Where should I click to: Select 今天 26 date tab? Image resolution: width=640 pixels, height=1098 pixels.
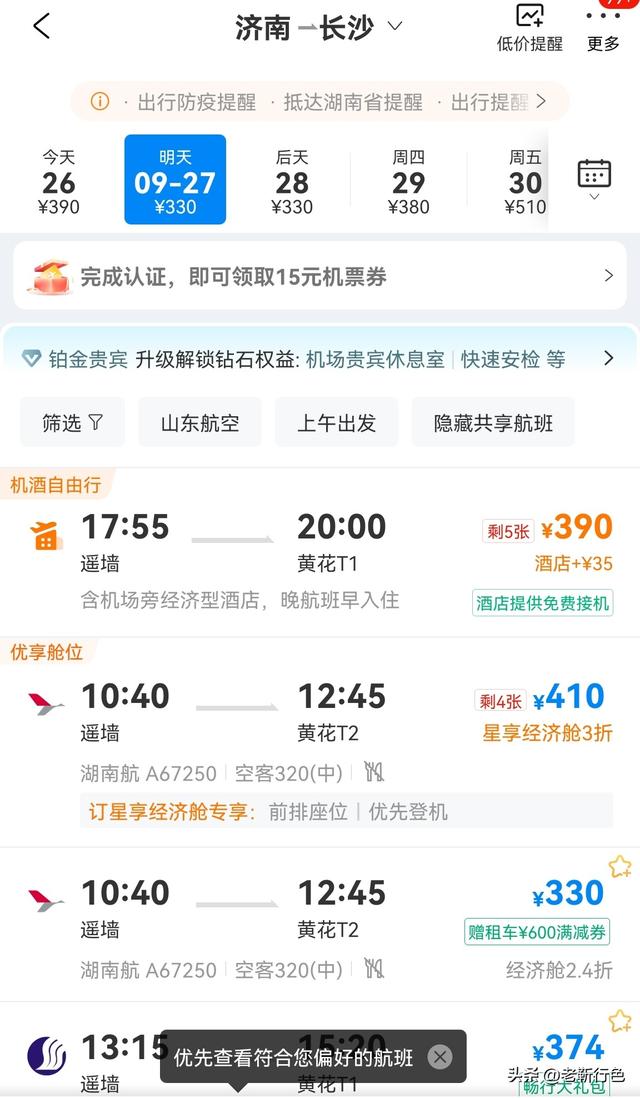click(59, 182)
